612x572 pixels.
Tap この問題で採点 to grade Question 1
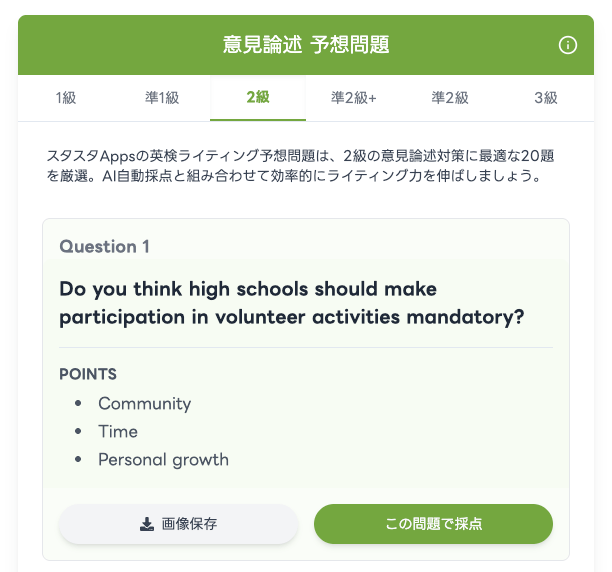point(433,524)
